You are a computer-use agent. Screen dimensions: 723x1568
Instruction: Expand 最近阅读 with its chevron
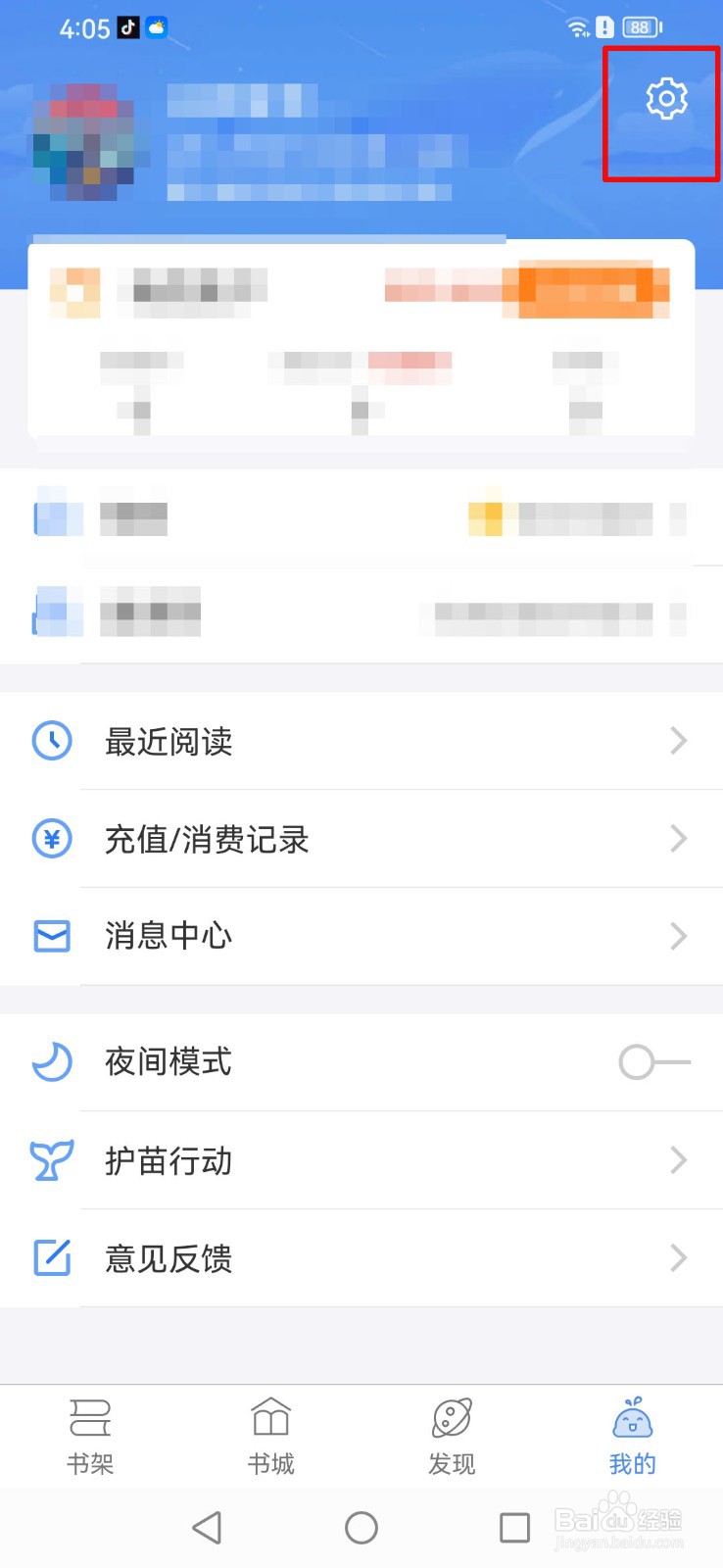(679, 741)
